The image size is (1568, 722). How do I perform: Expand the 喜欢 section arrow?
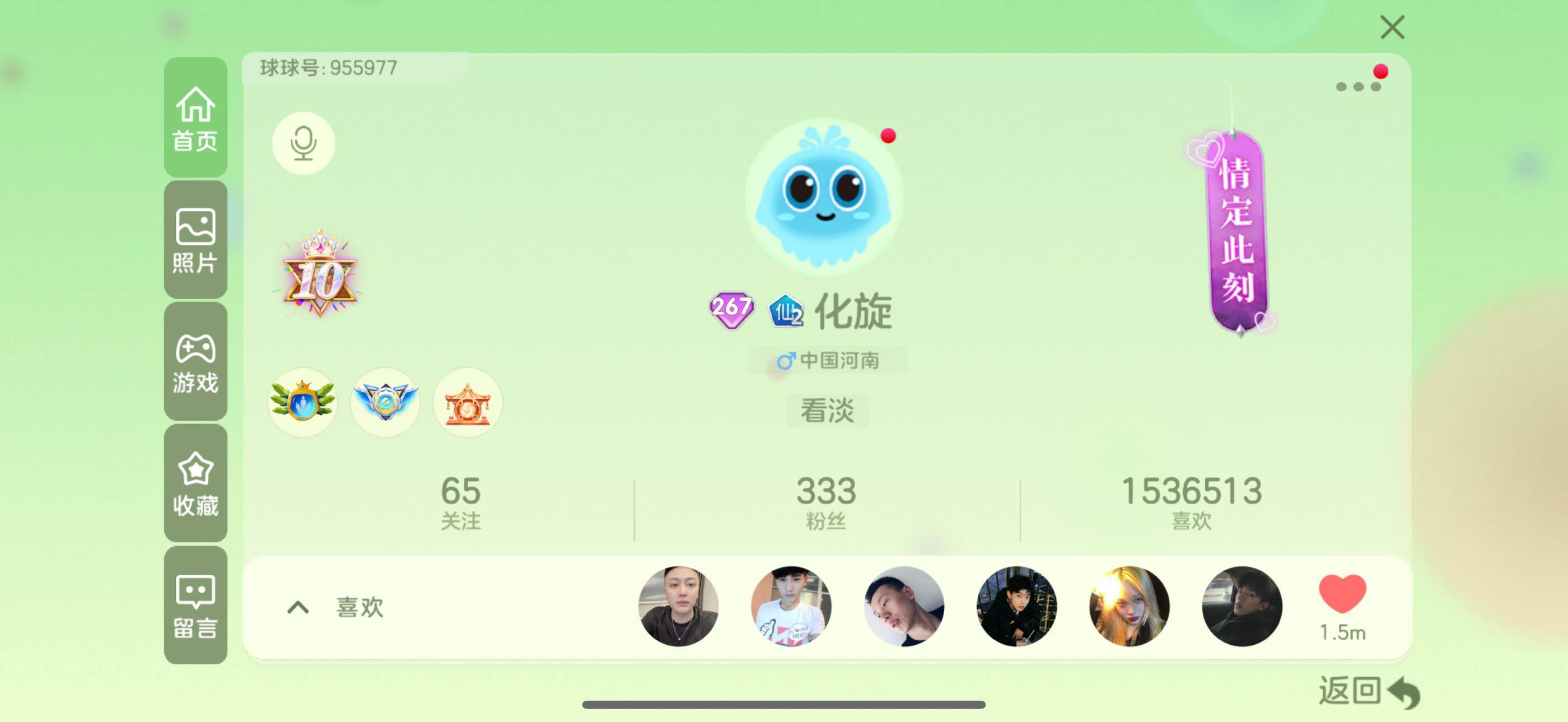(298, 607)
